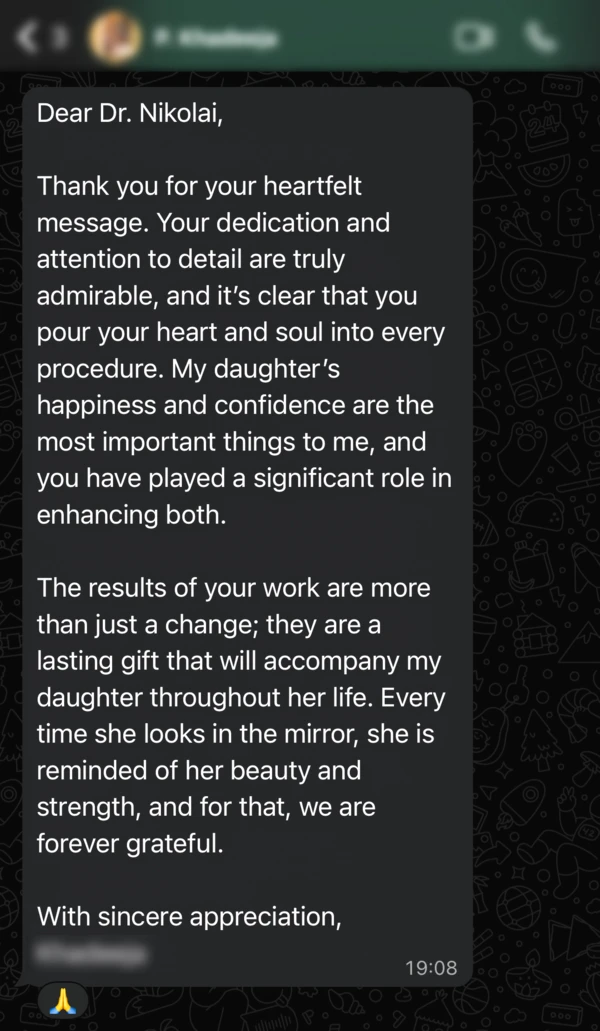600x1031 pixels.
Task: Start a video call with this contact
Action: pyautogui.click(x=475, y=38)
